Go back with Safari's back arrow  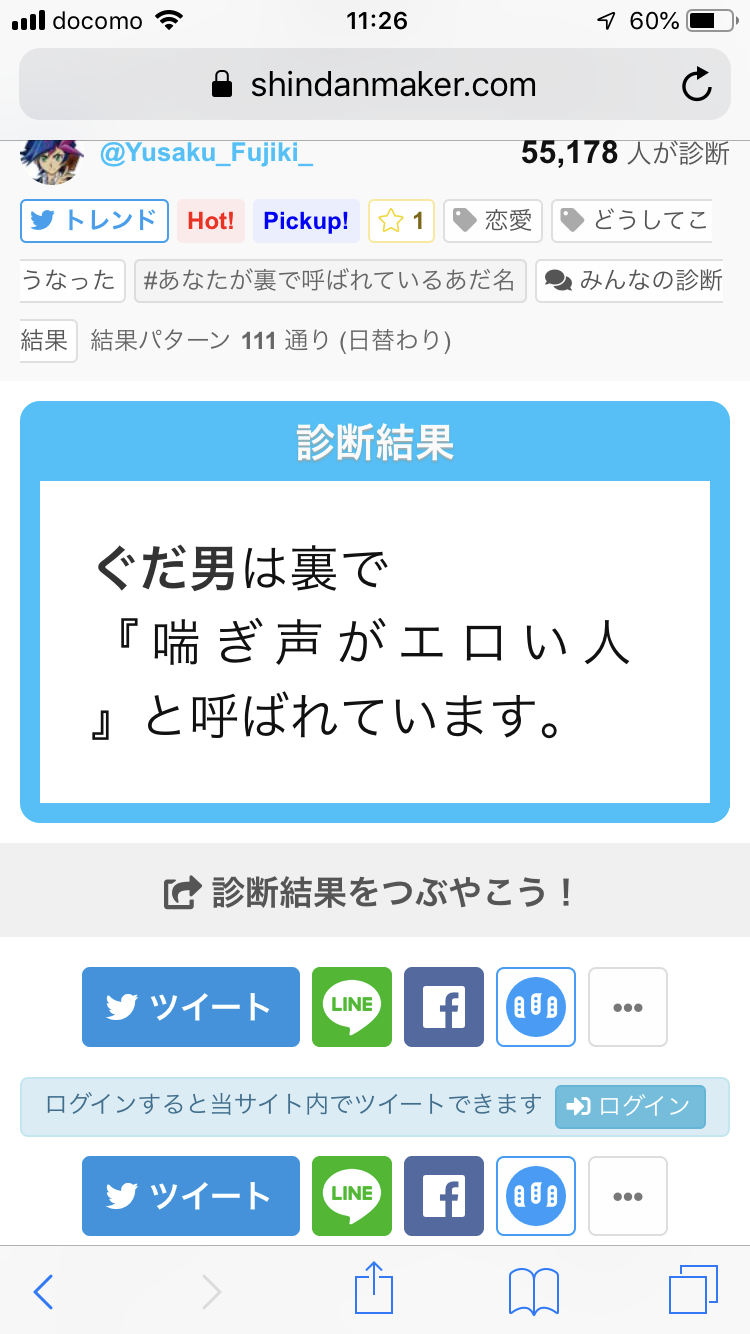[x=44, y=1292]
